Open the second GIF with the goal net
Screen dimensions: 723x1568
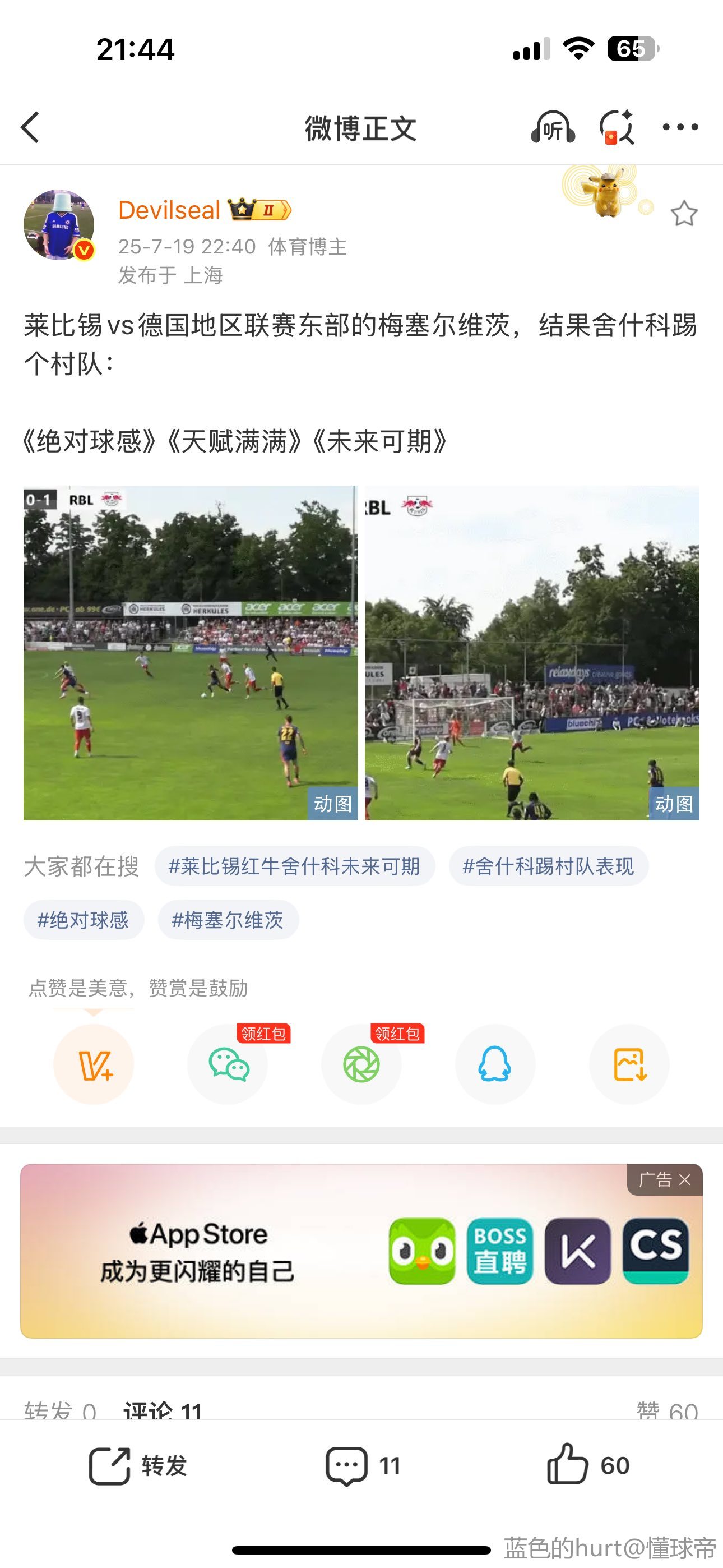(532, 653)
